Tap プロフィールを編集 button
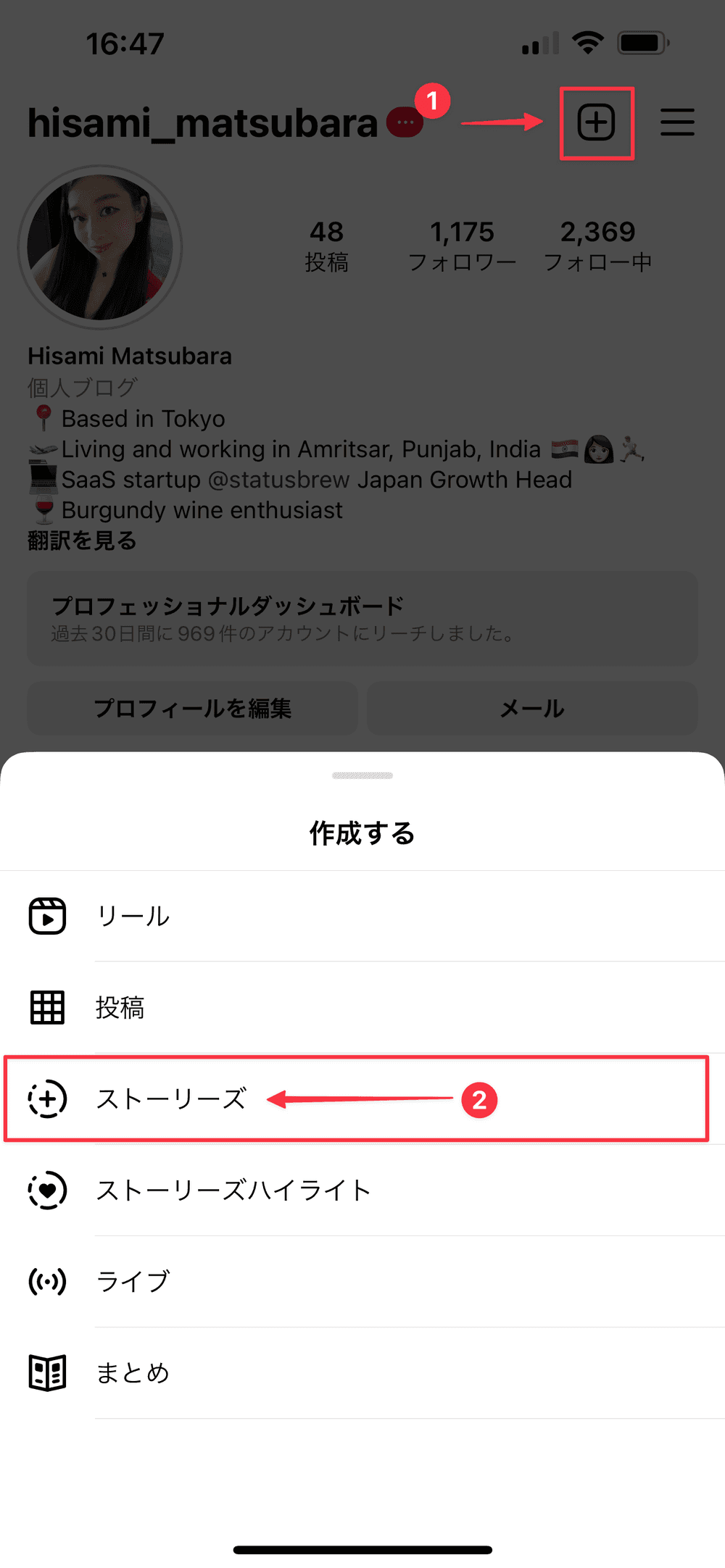725x1568 pixels. (x=192, y=708)
